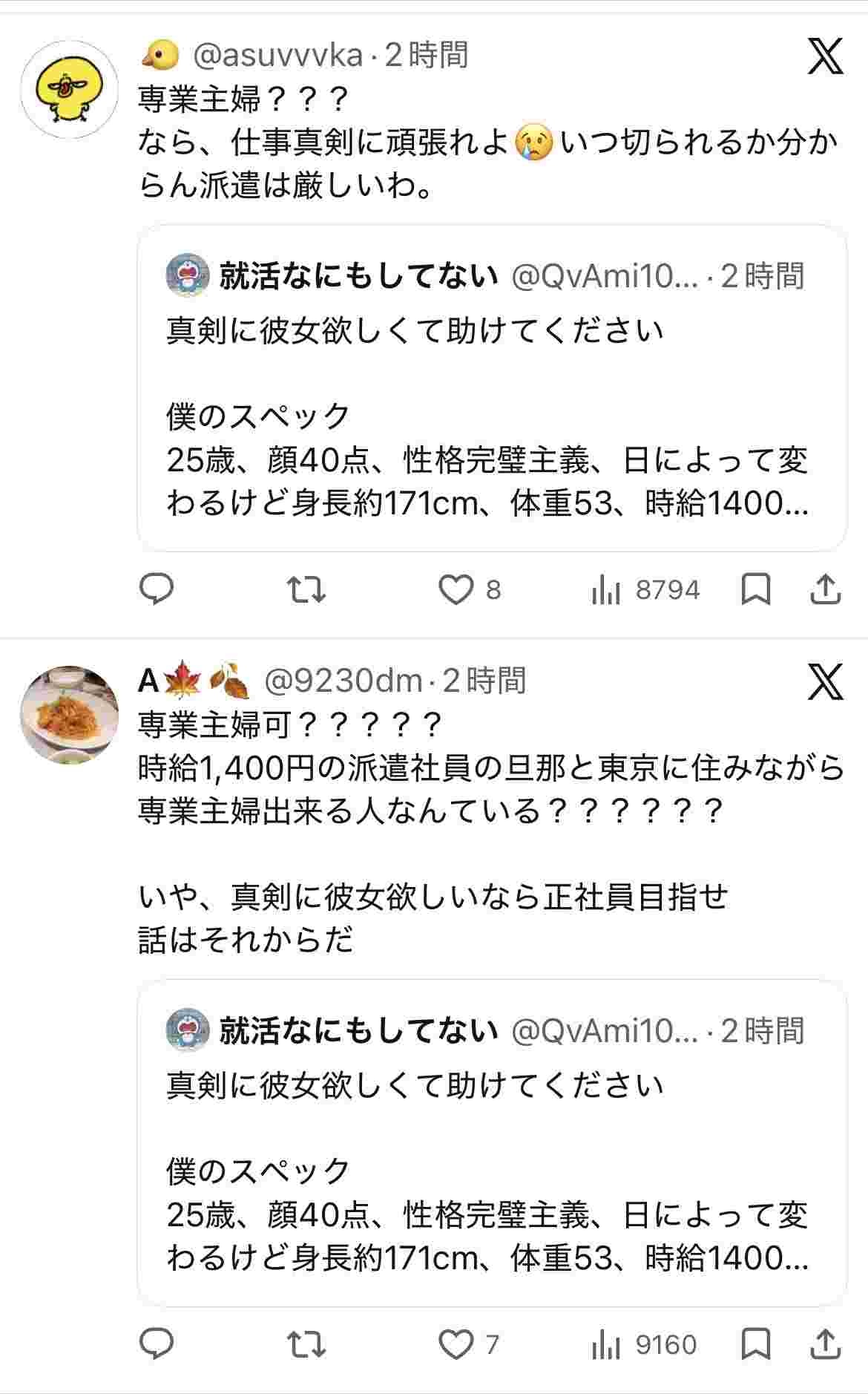Repost @asuvvvka's post
Screen dimensions: 868x1394
(306, 590)
